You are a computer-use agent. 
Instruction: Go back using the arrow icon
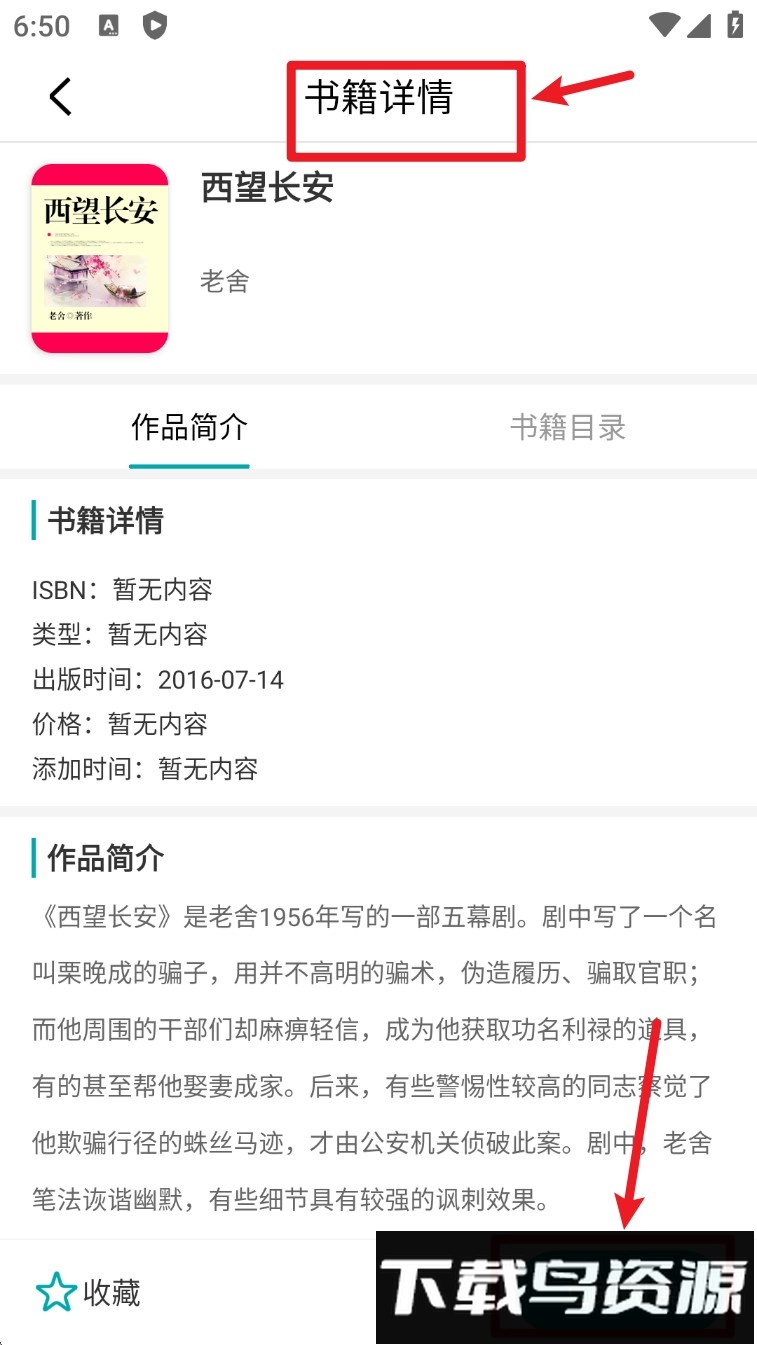point(61,97)
